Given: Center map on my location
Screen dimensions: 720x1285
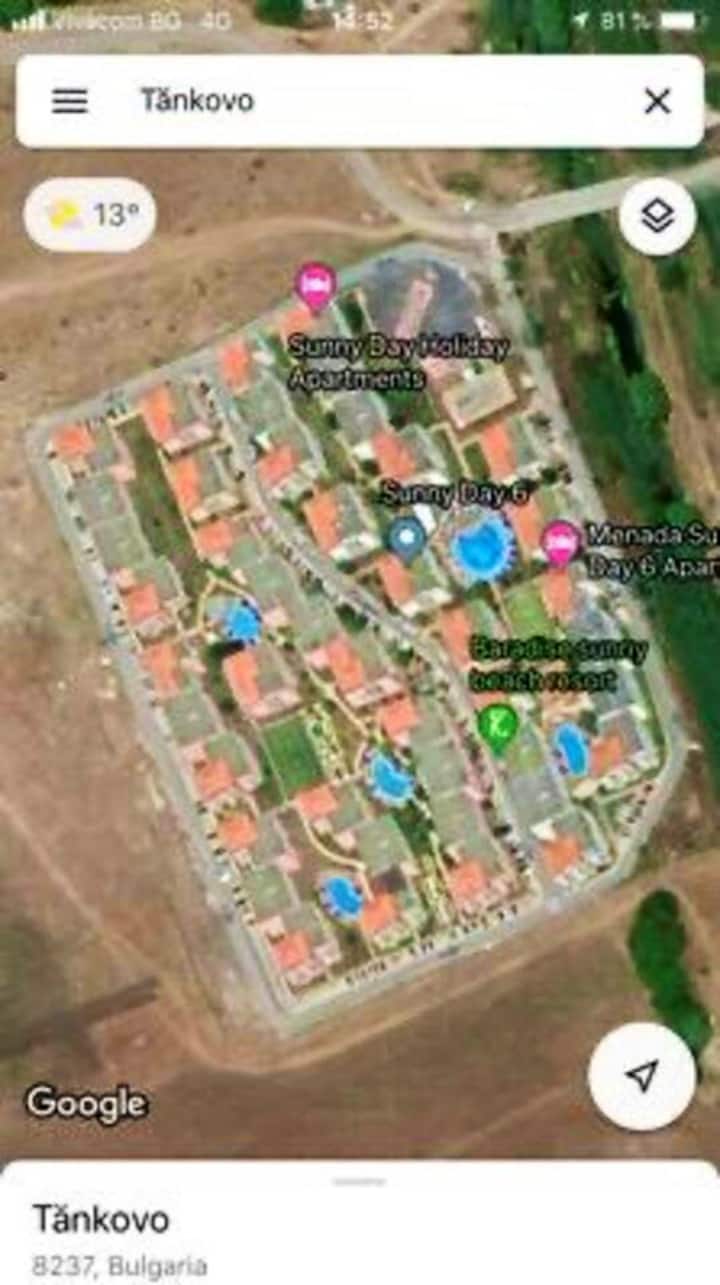Looking at the screenshot, I should point(642,1076).
